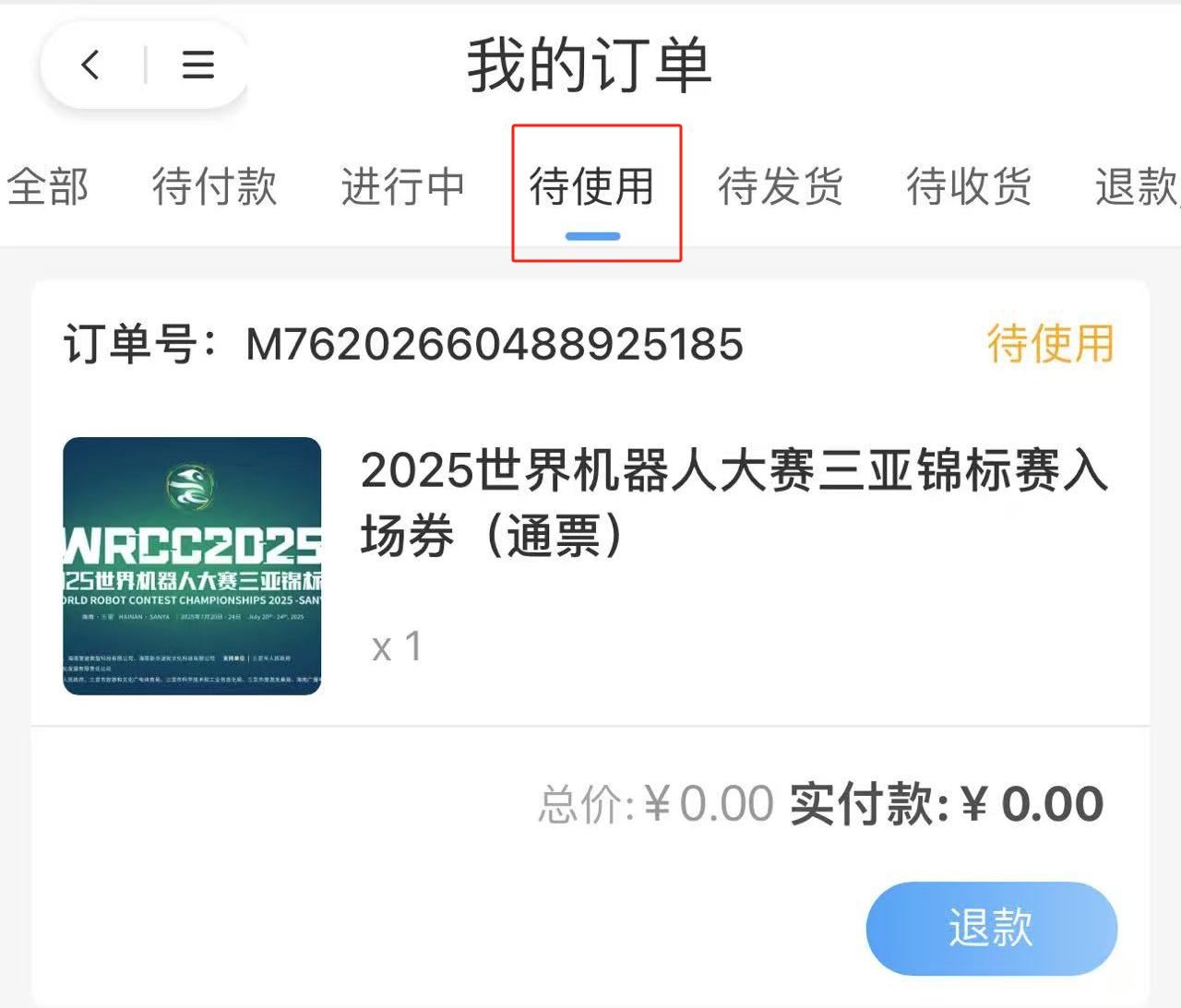Viewport: 1181px width, 1008px height.
Task: Switch to the 退款 tab
Action: (1137, 186)
